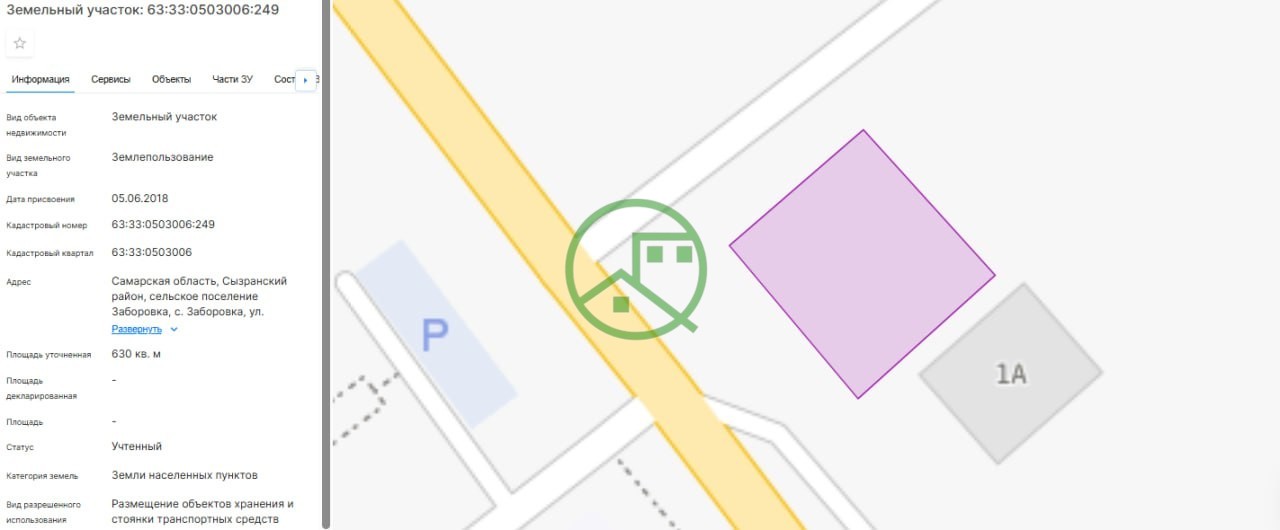Open the Части ЗУ tab

(x=232, y=79)
